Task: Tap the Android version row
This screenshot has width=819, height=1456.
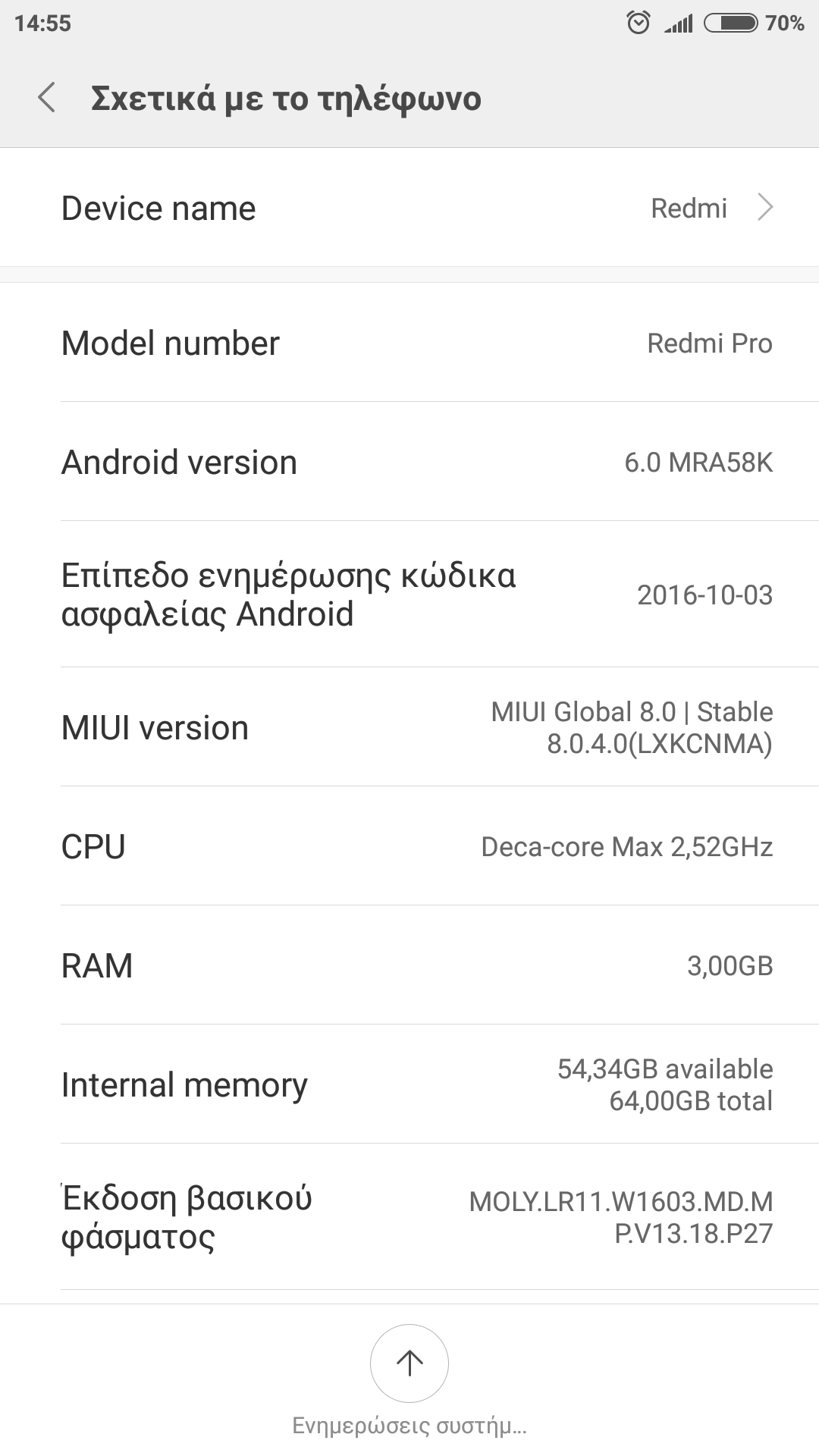Action: [x=409, y=462]
